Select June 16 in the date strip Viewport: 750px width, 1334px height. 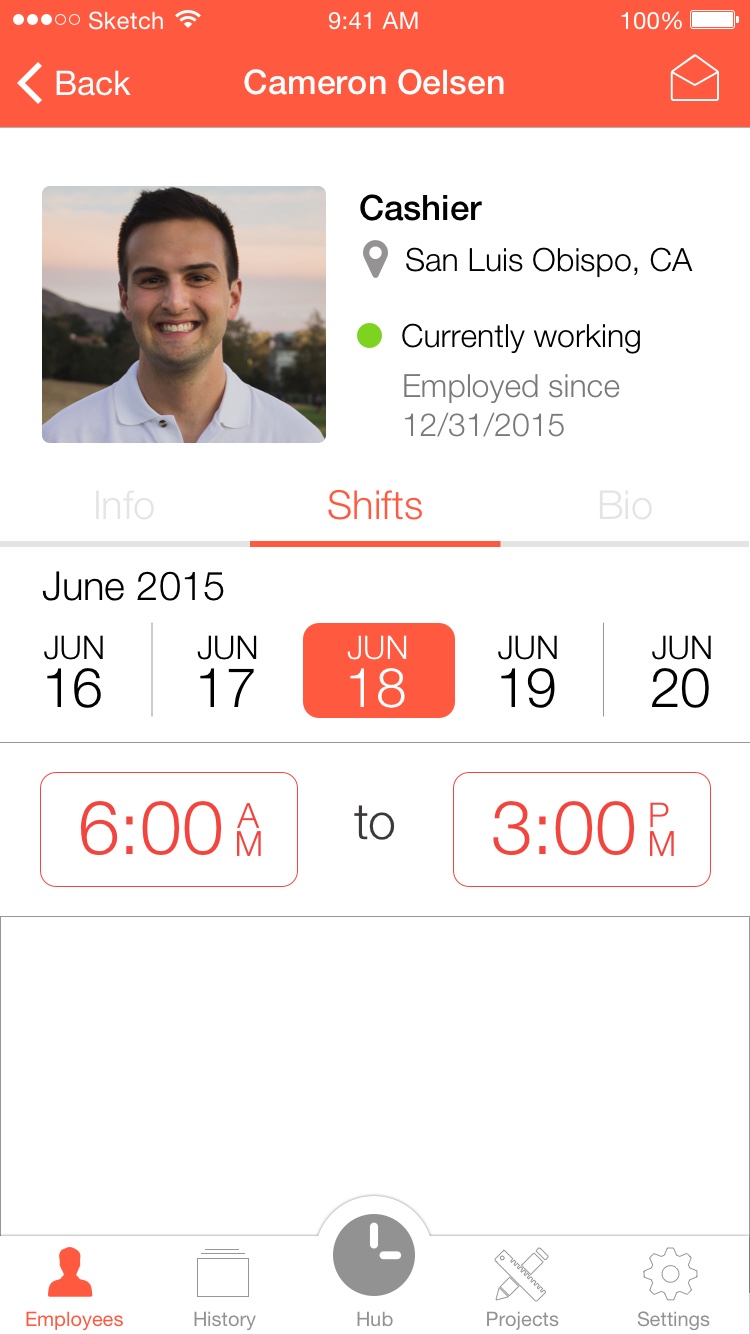pos(74,671)
